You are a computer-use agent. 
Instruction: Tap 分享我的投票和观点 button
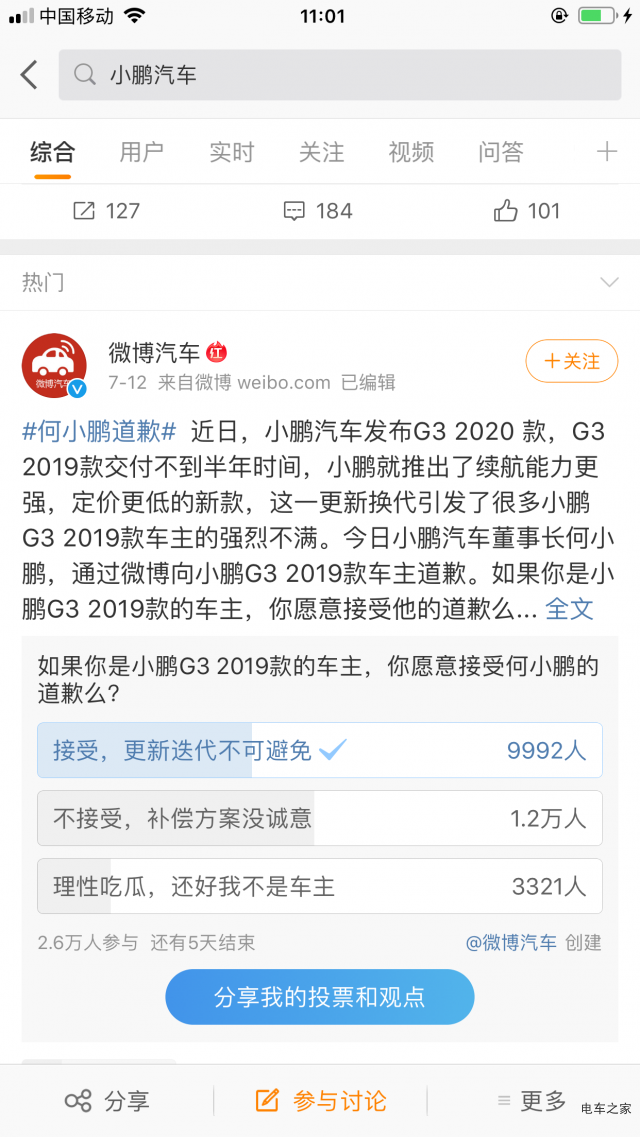[319, 997]
